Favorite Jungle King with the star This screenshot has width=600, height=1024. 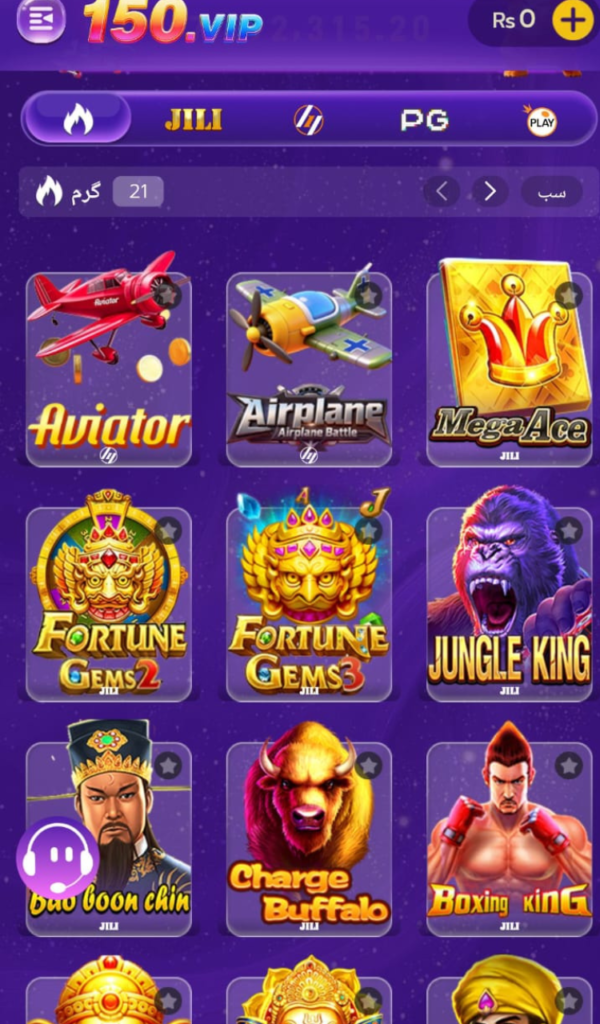(569, 531)
